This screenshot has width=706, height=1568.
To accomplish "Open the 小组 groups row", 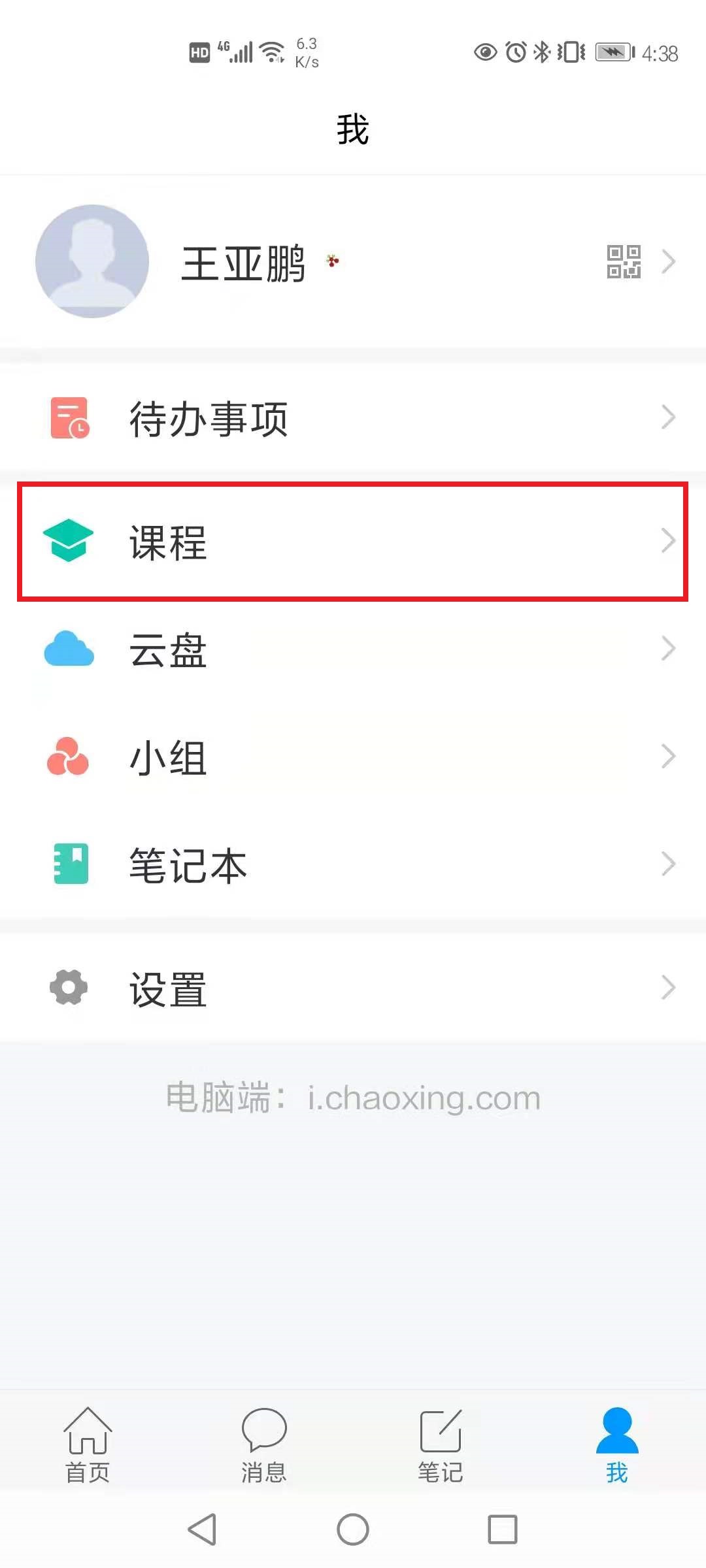I will point(353,758).
